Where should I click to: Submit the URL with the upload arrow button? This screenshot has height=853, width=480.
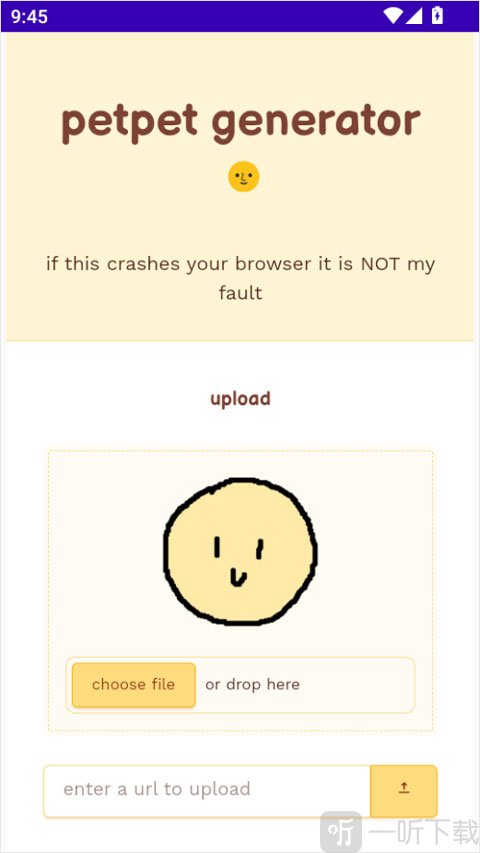pyautogui.click(x=404, y=791)
